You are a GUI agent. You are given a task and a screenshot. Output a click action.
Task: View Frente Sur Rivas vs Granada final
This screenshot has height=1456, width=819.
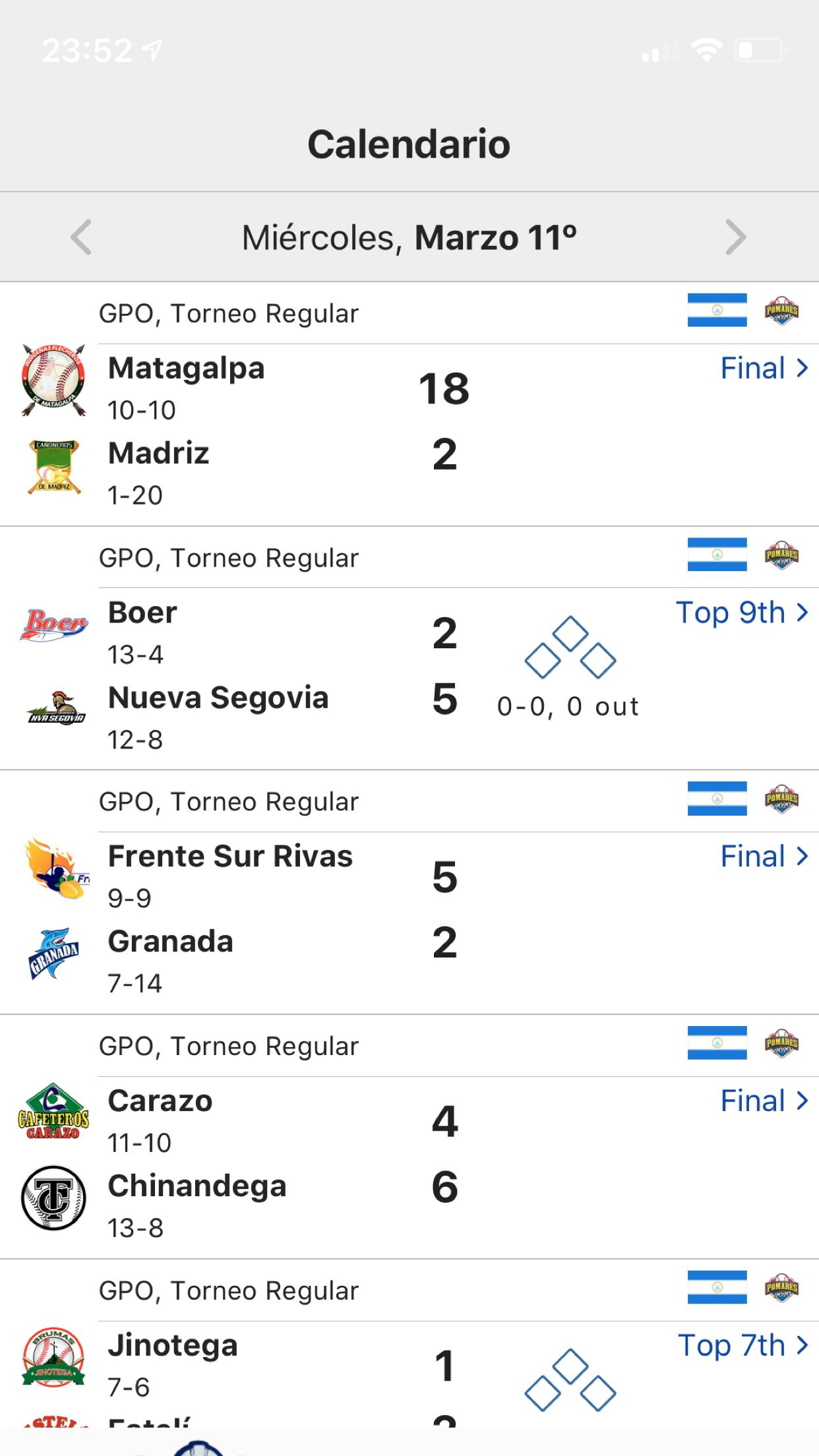[x=763, y=857]
